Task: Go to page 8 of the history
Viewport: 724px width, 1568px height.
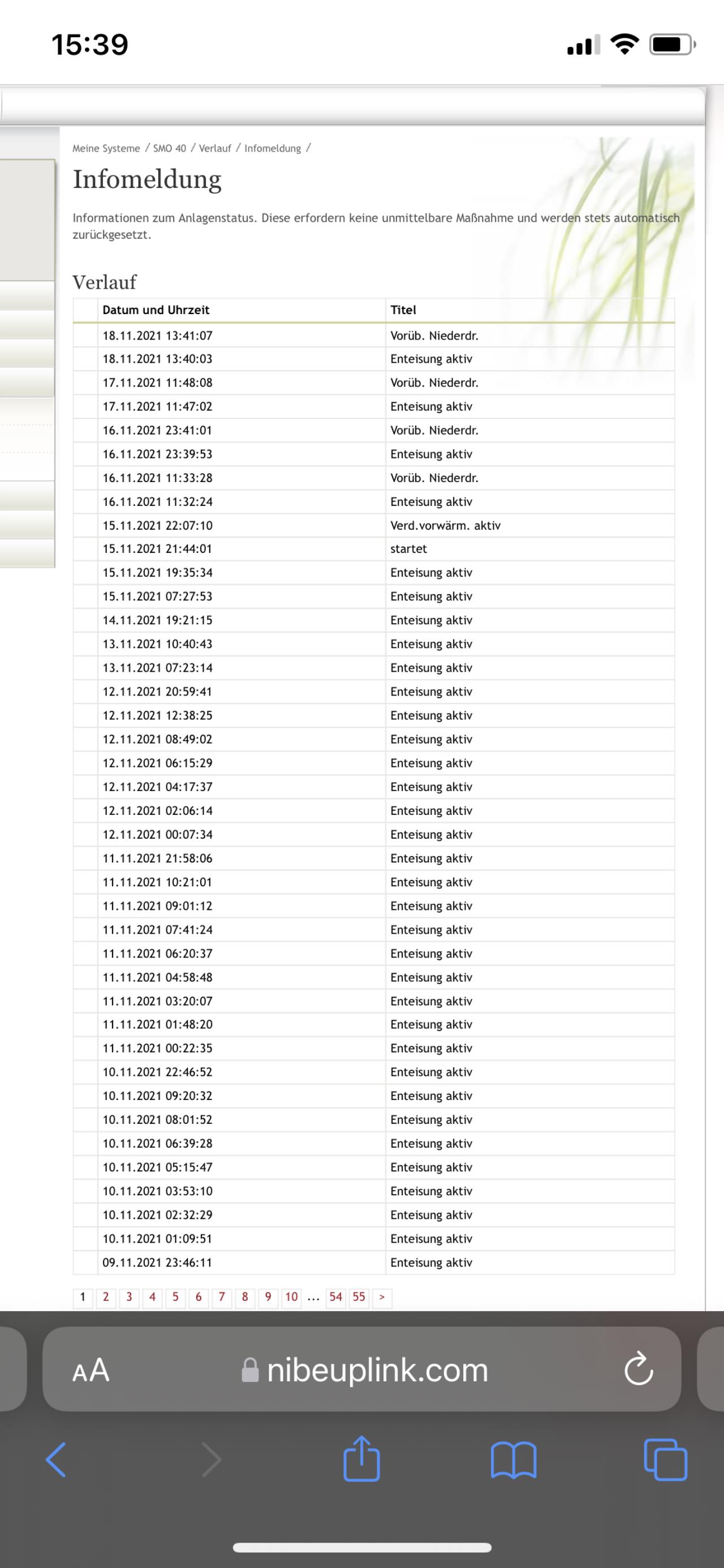Action: 244,1297
